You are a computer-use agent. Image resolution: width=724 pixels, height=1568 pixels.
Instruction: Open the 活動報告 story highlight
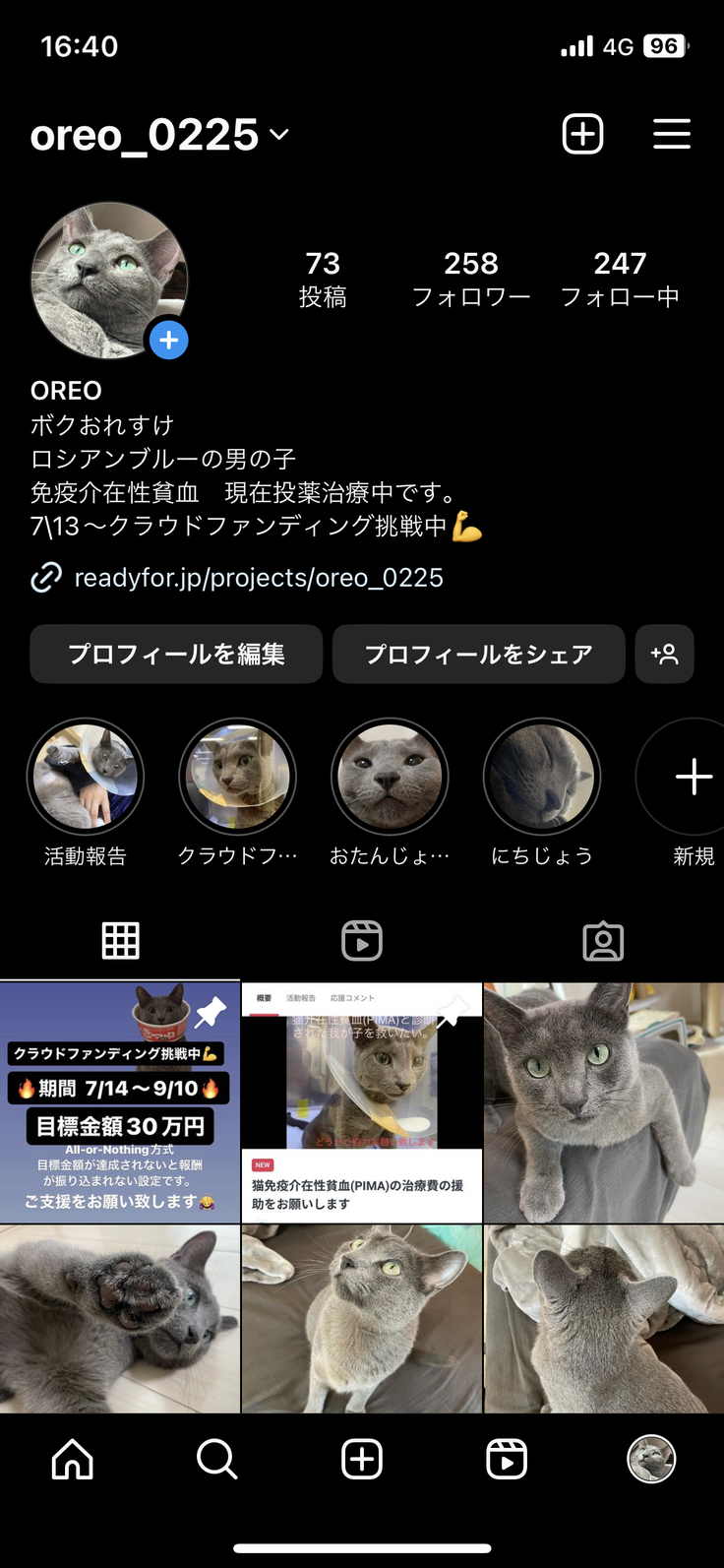point(86,778)
